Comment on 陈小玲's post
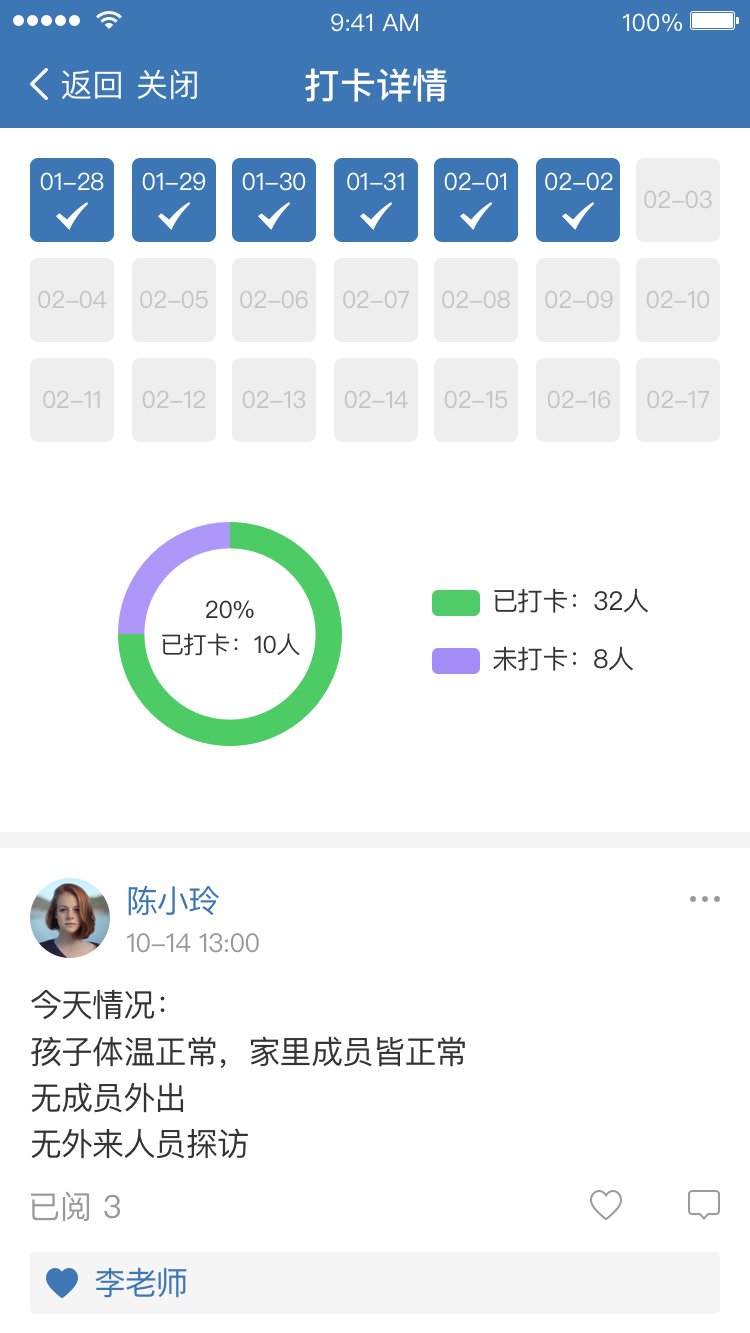Screen dimensions: 750x1333 point(704,1205)
